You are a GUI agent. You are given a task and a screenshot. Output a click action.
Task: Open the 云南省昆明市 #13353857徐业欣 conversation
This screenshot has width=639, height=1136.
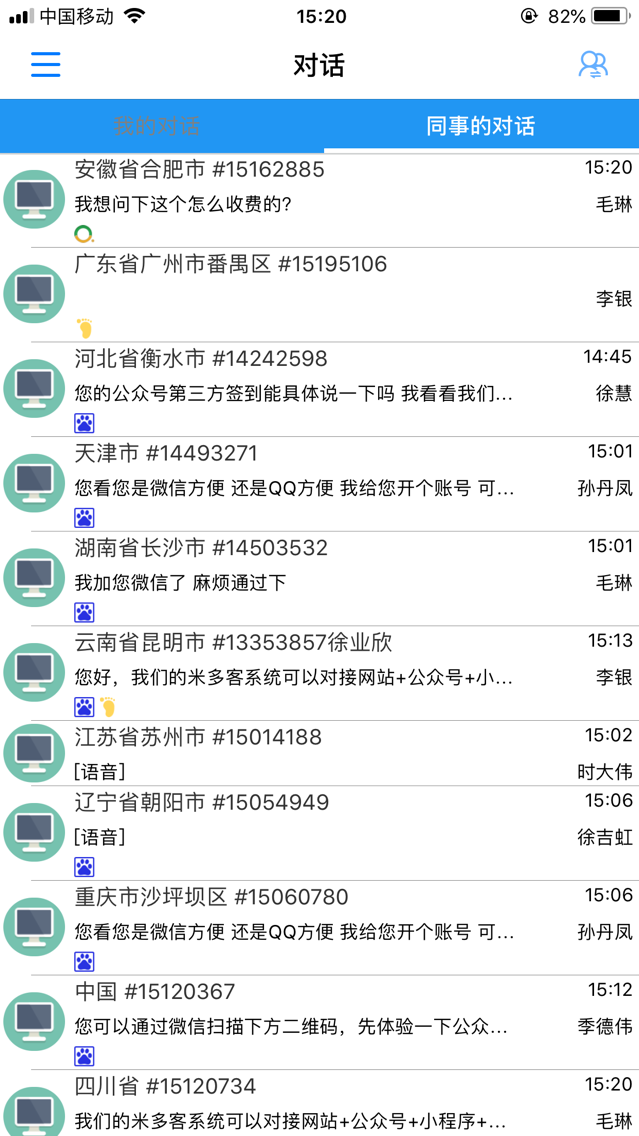(x=320, y=673)
